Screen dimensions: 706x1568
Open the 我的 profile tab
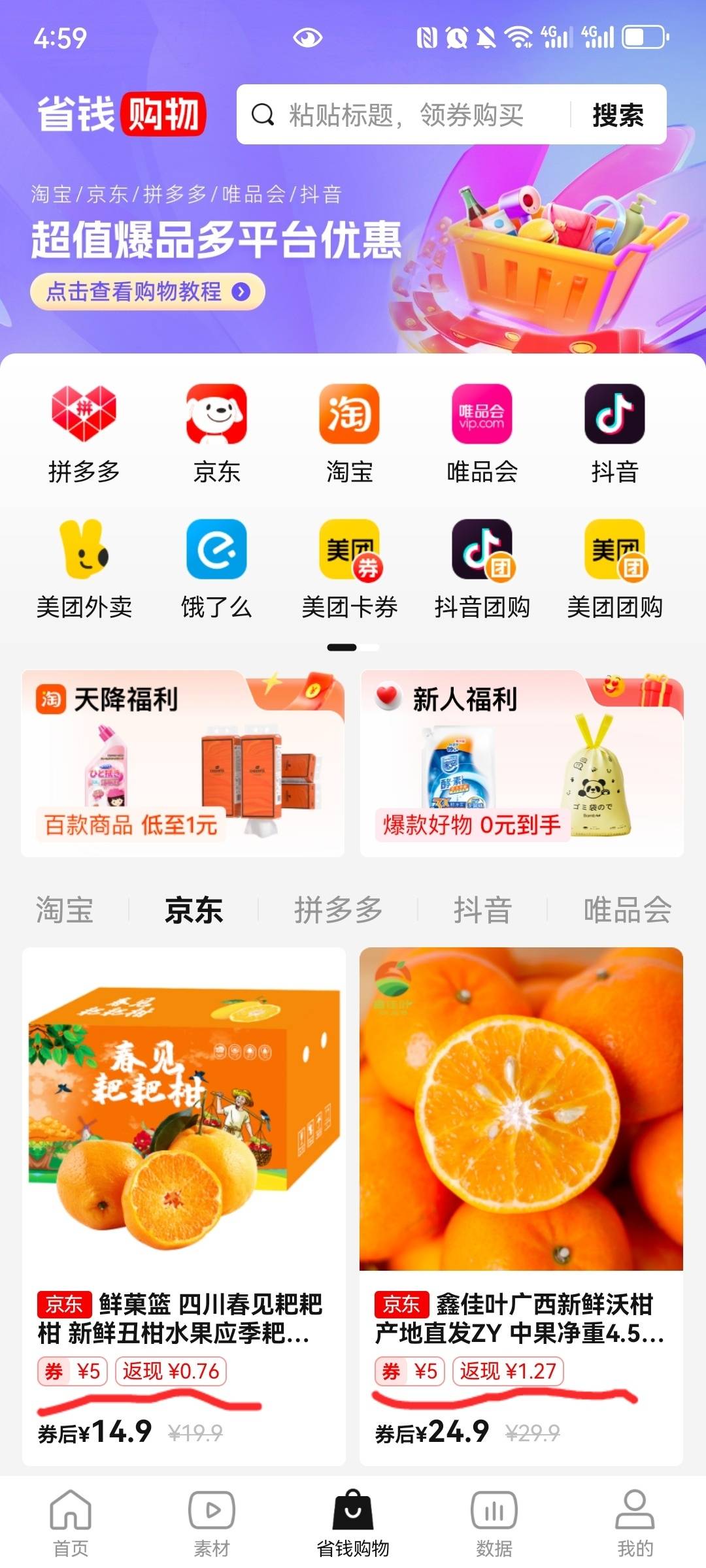pyautogui.click(x=635, y=1522)
